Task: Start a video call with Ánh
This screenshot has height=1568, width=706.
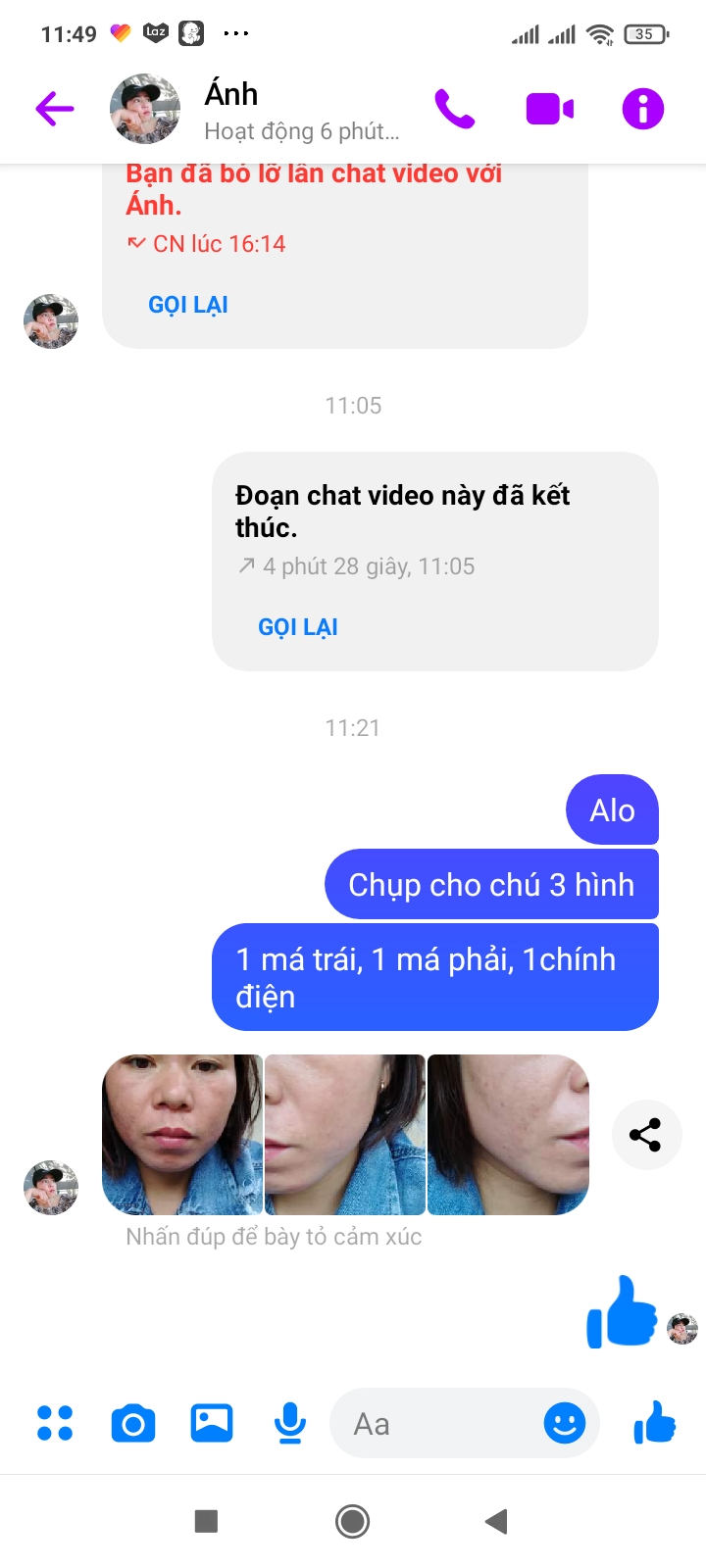Action: [x=549, y=109]
